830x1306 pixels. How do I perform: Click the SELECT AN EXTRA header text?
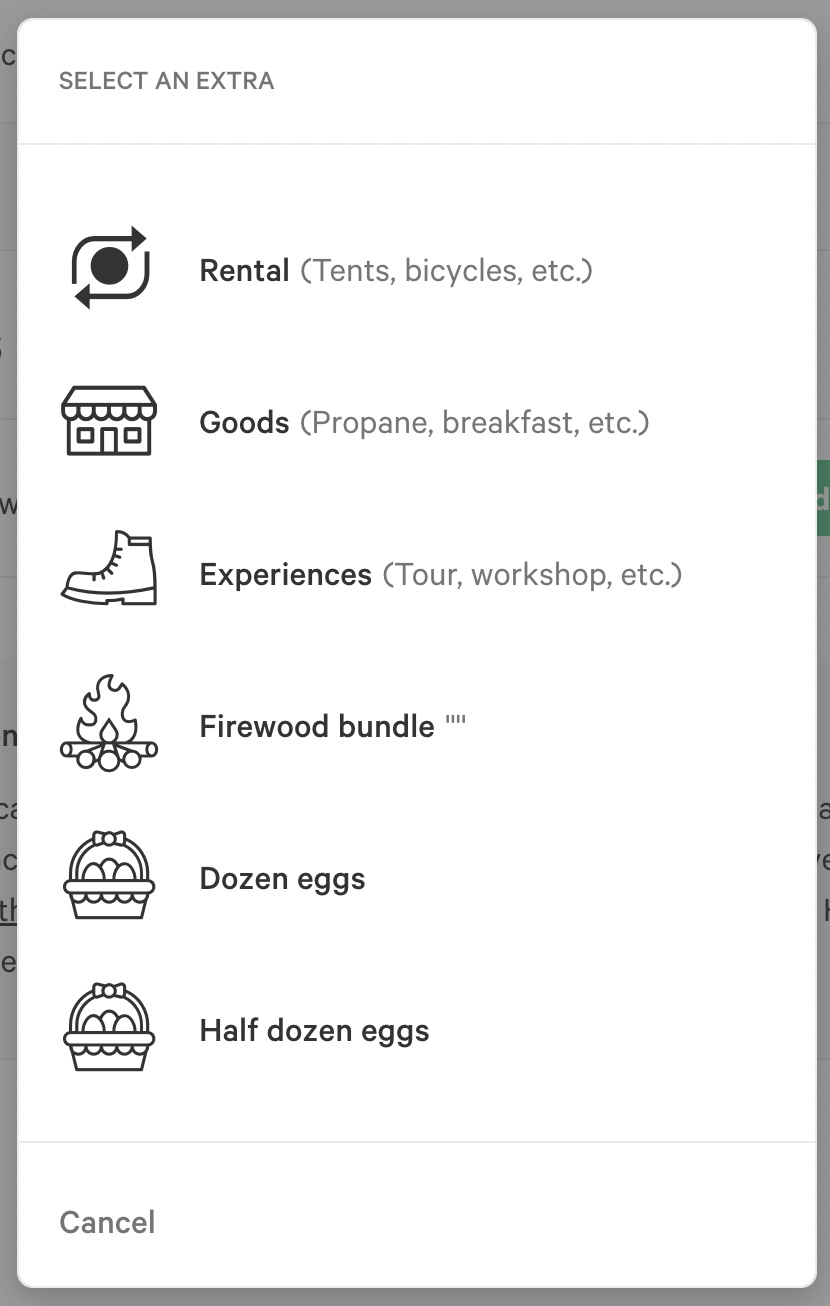tap(167, 81)
